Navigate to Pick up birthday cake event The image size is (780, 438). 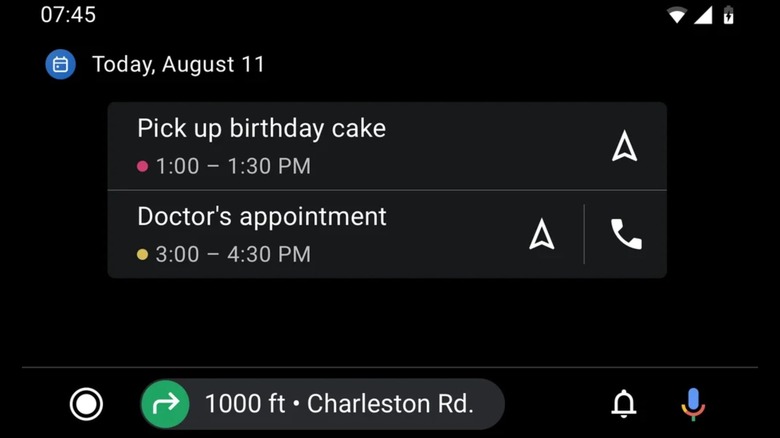point(624,146)
